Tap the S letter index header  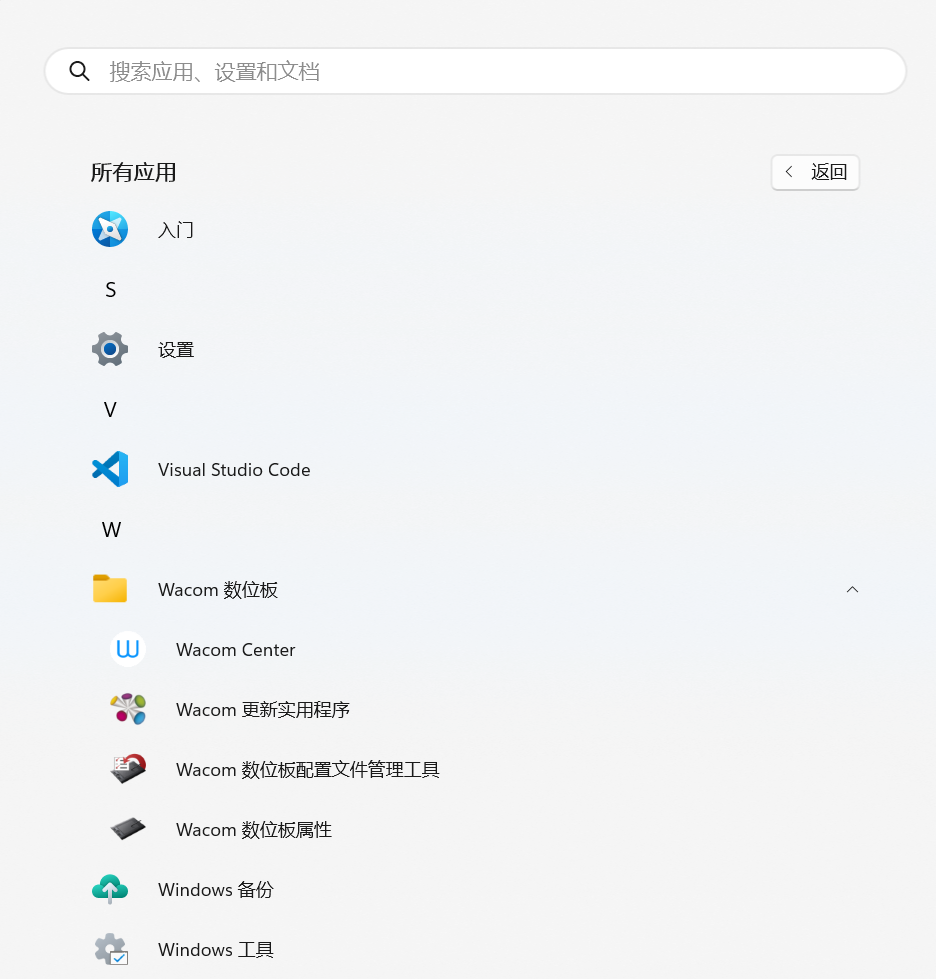coord(110,290)
